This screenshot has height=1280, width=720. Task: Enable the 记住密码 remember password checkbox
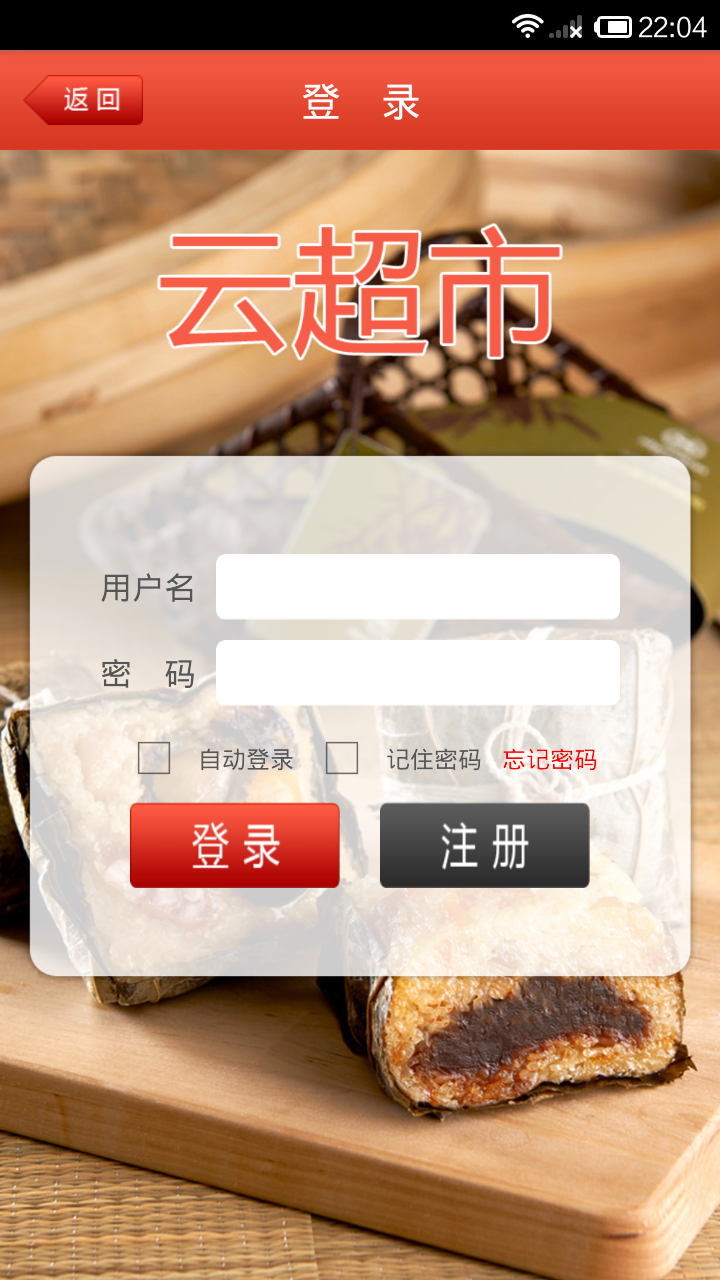click(342, 758)
